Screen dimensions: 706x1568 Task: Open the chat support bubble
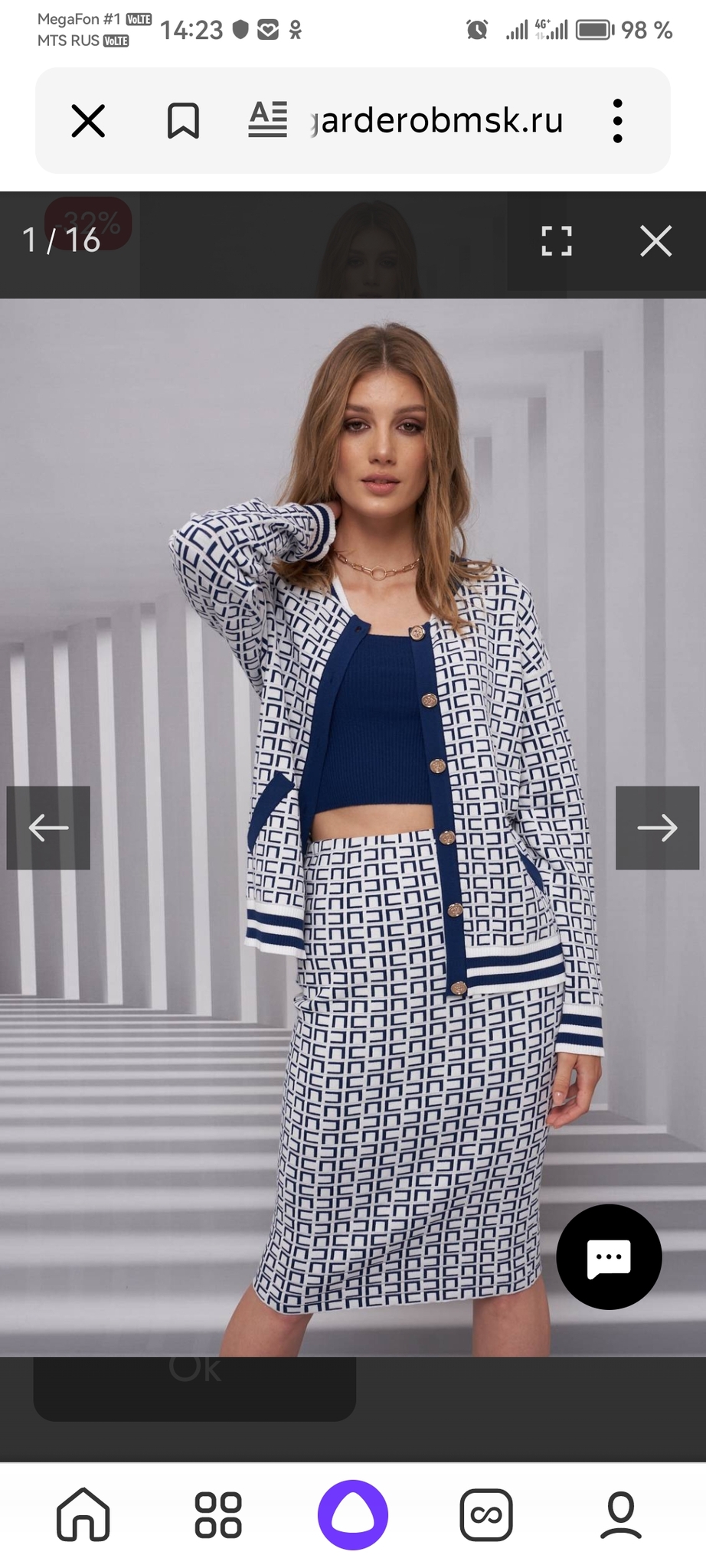click(x=609, y=1257)
